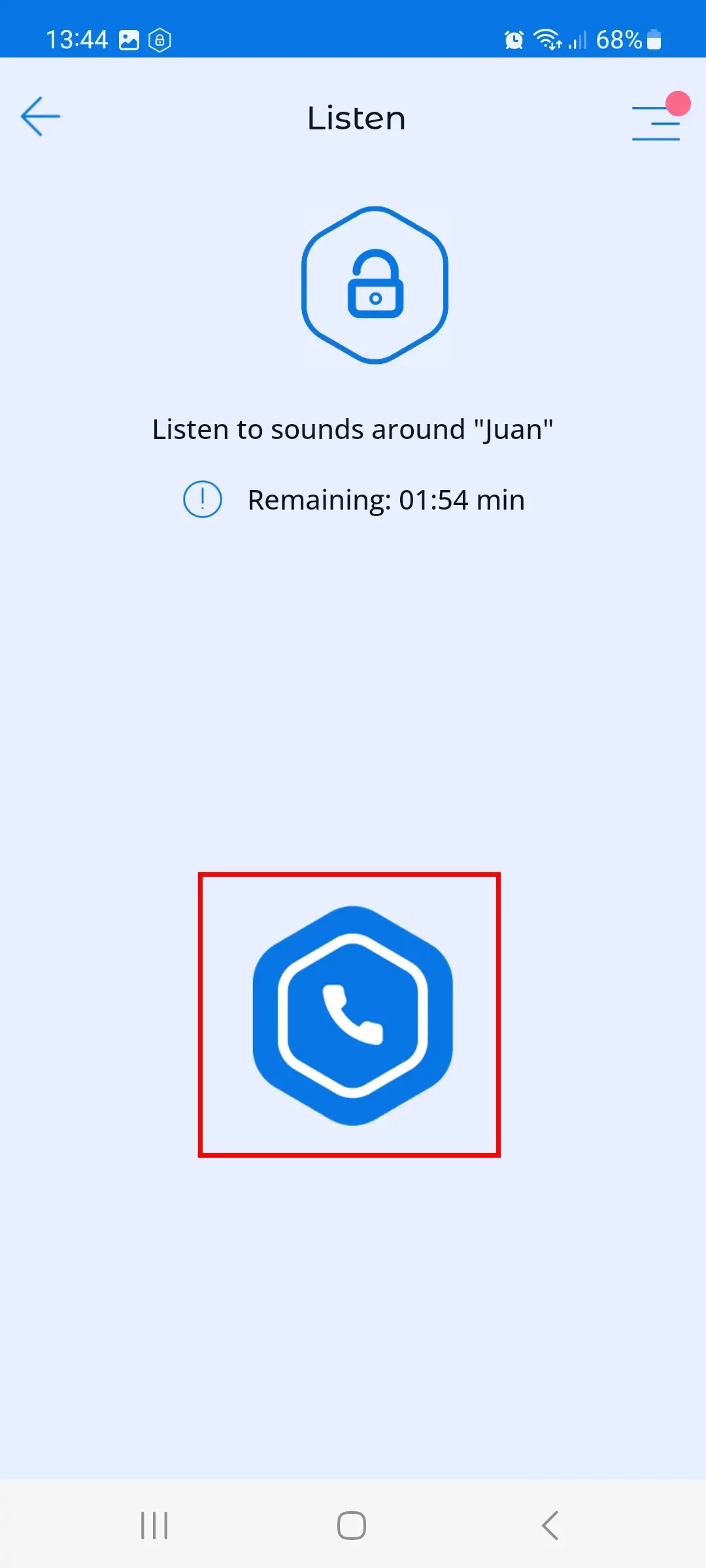The image size is (706, 1568).
Task: Open the info icon beside Remaining time
Action: (x=203, y=500)
